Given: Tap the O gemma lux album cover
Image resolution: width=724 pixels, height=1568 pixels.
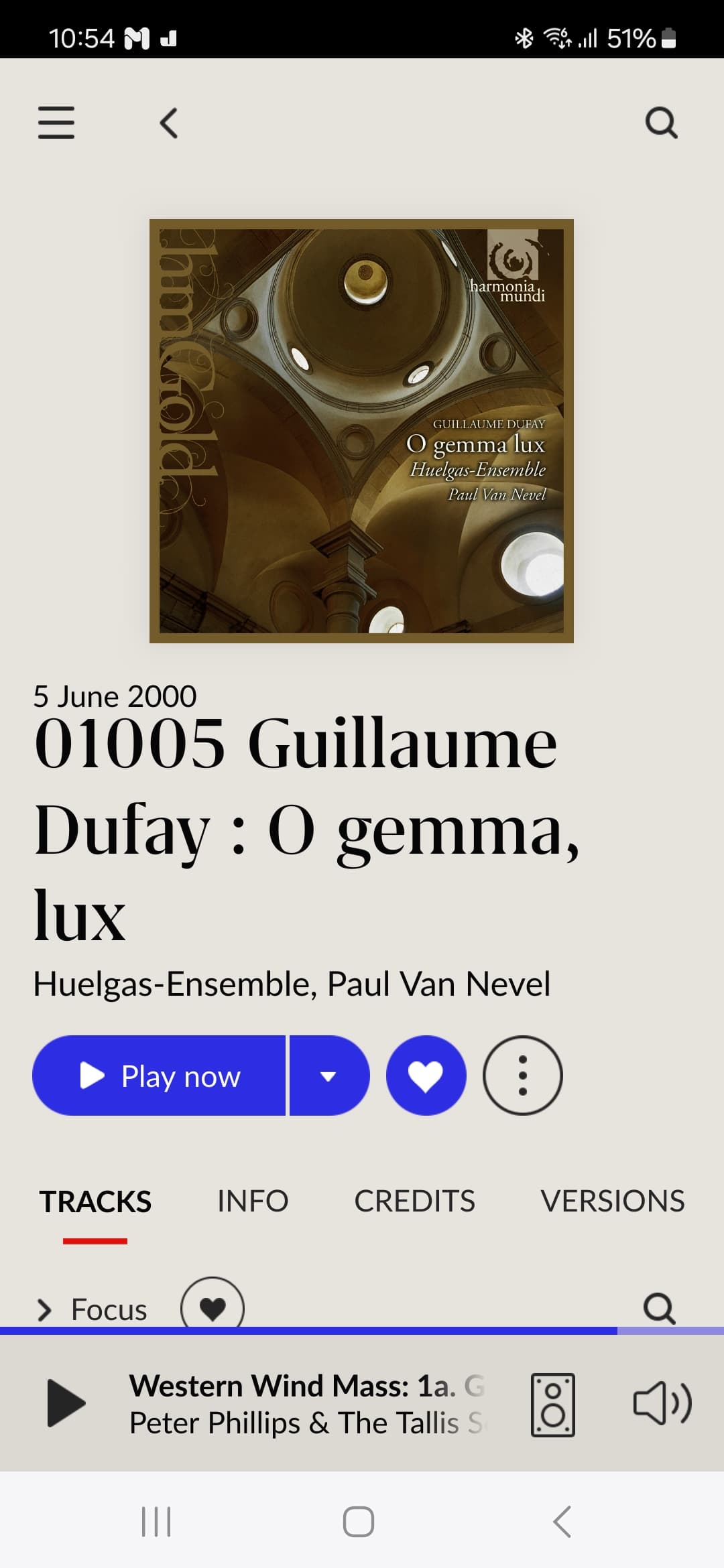Looking at the screenshot, I should [x=361, y=431].
